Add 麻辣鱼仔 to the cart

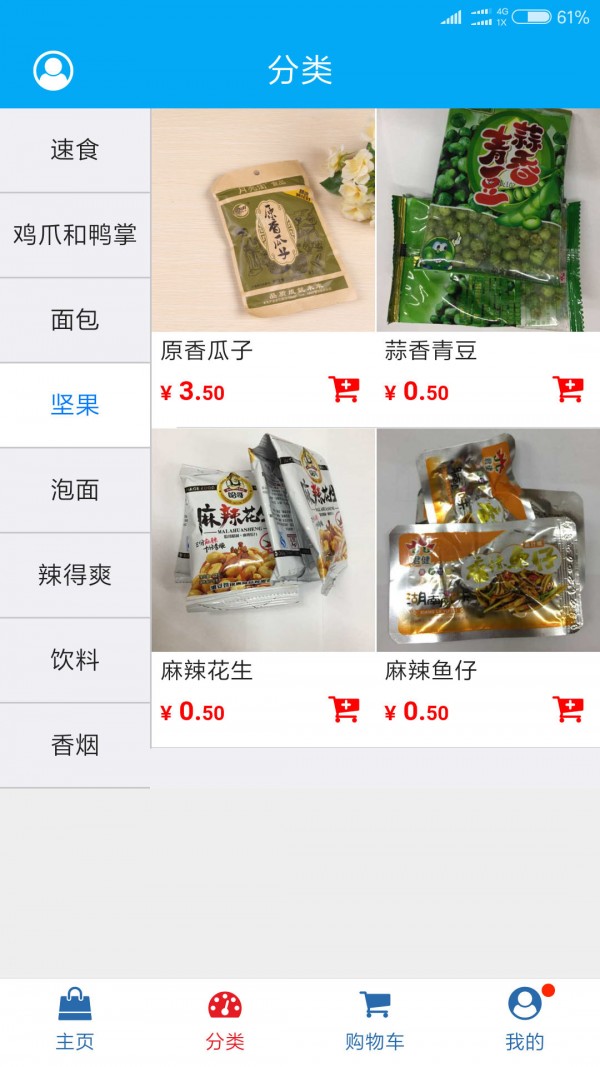point(568,710)
